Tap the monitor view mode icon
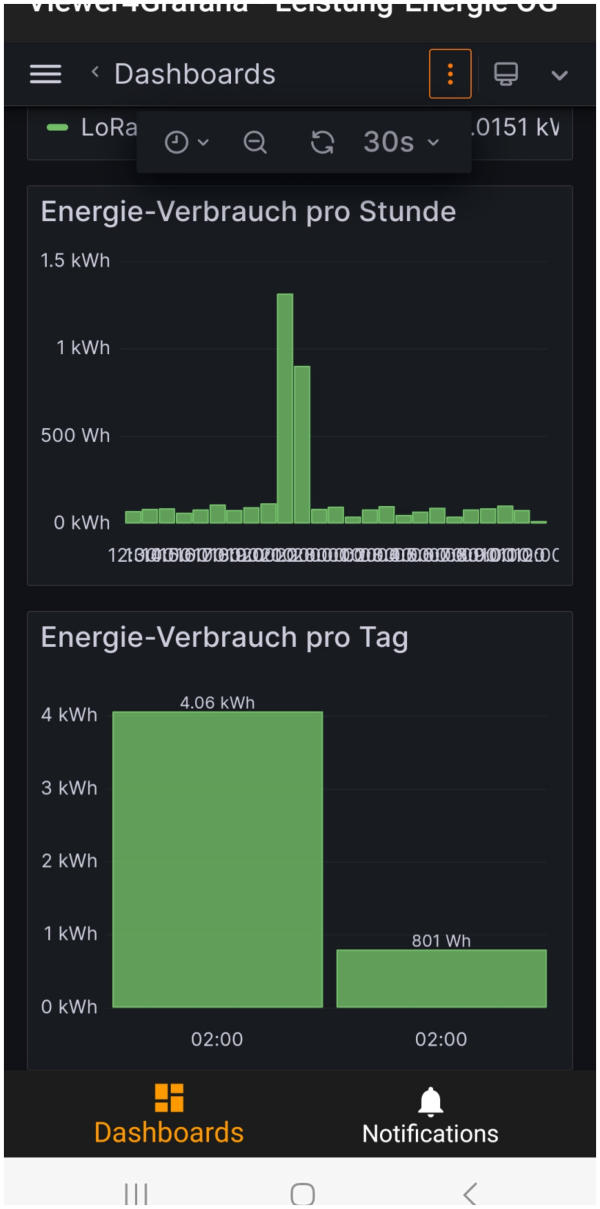This screenshot has width=600, height=1209. tap(506, 74)
